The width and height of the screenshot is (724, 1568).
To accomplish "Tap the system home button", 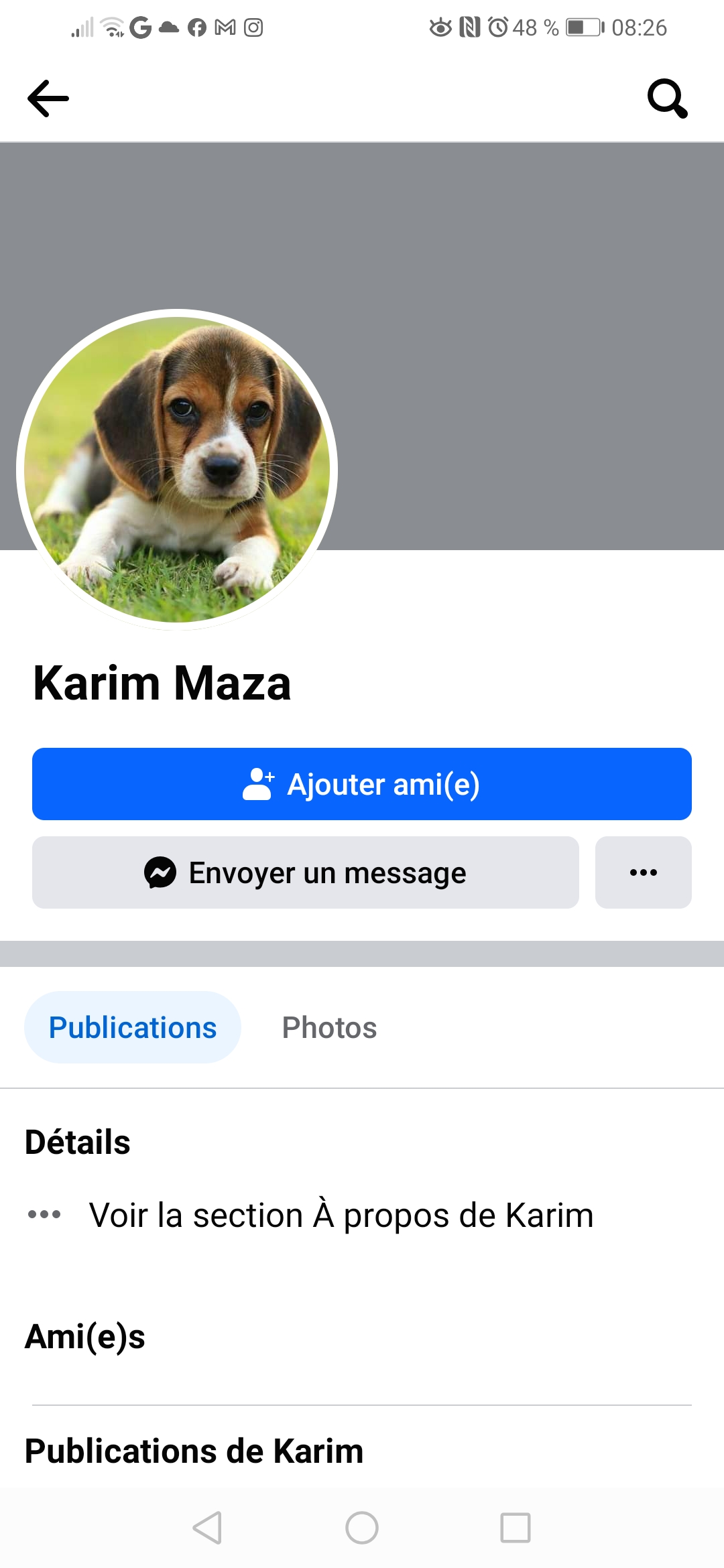I will (362, 1528).
